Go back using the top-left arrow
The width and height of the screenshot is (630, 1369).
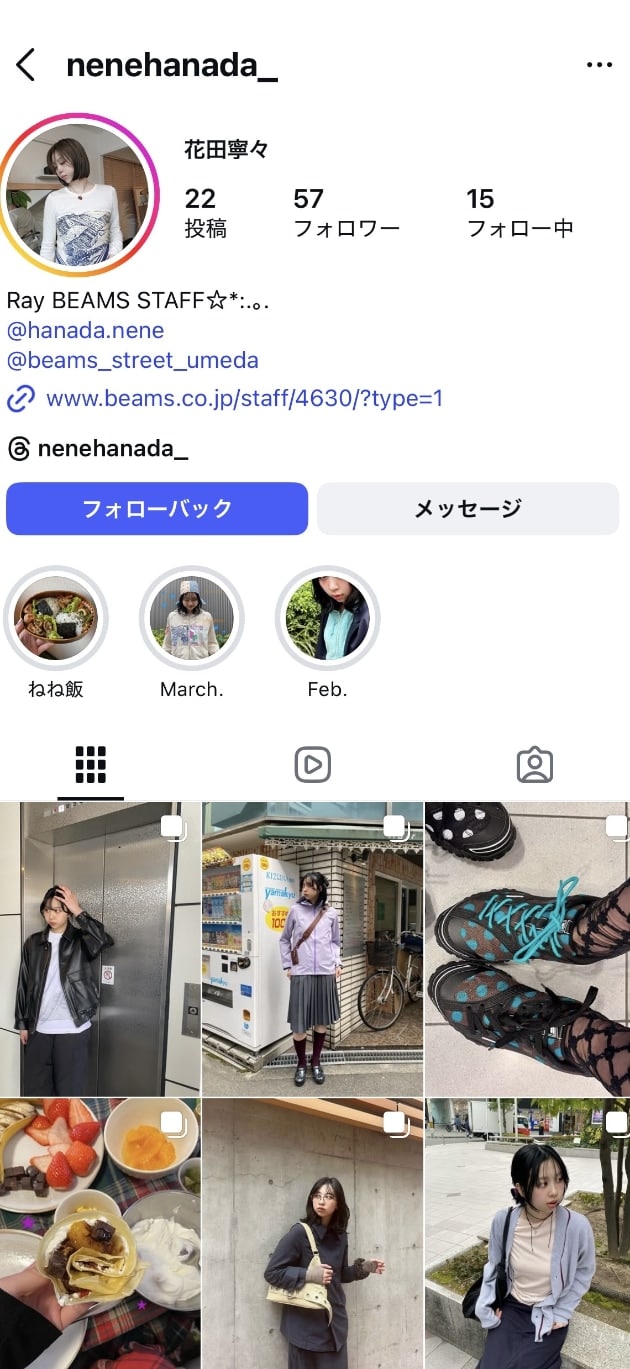click(x=26, y=66)
